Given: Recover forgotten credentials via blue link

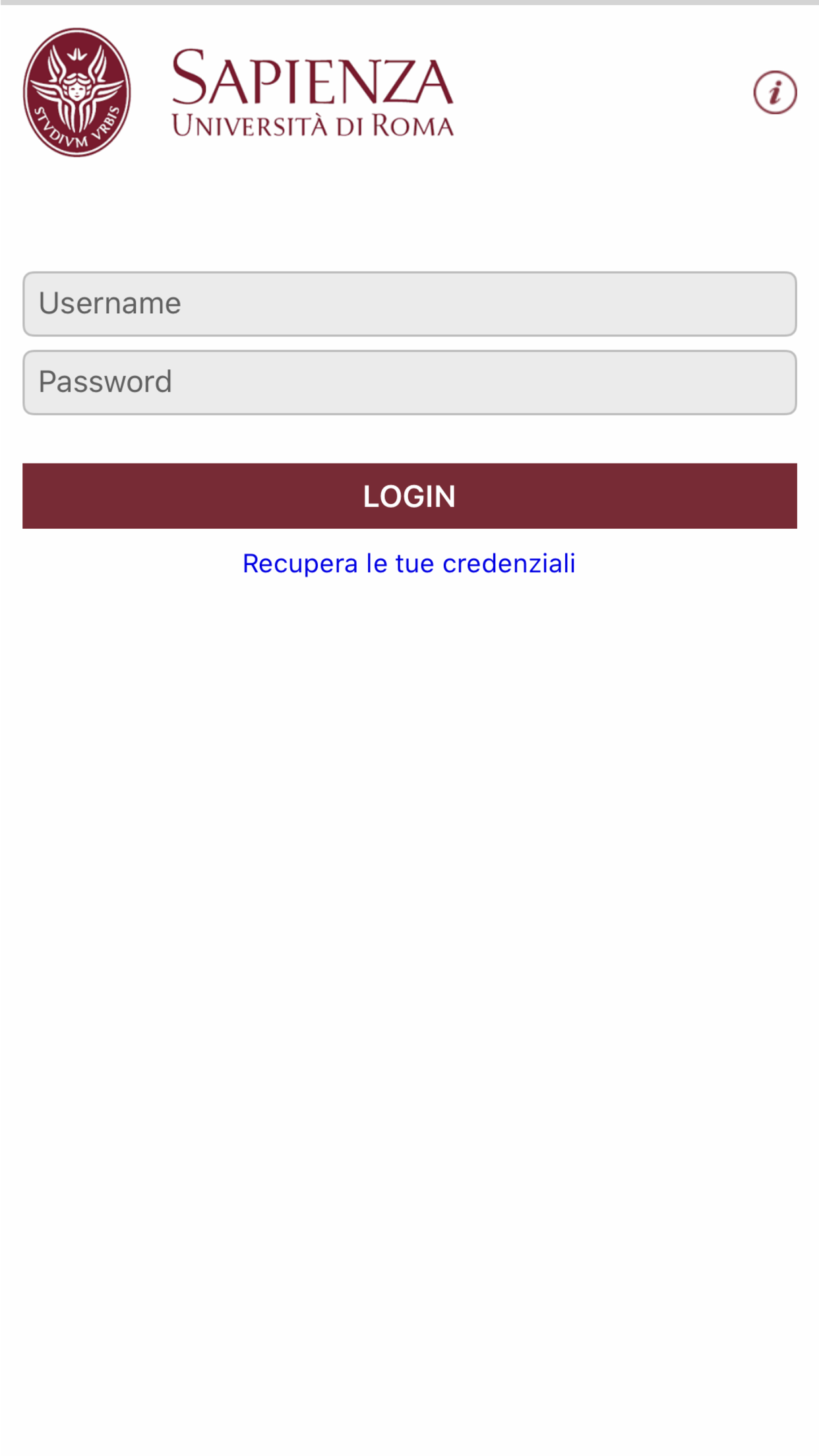Looking at the screenshot, I should coord(409,564).
